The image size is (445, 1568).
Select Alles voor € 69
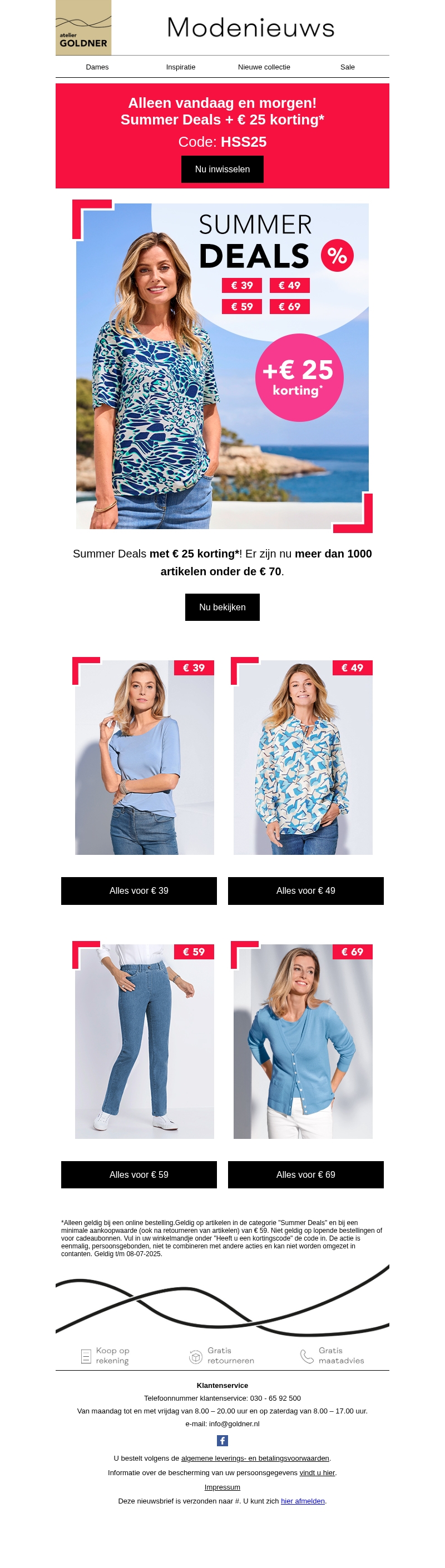[305, 1174]
